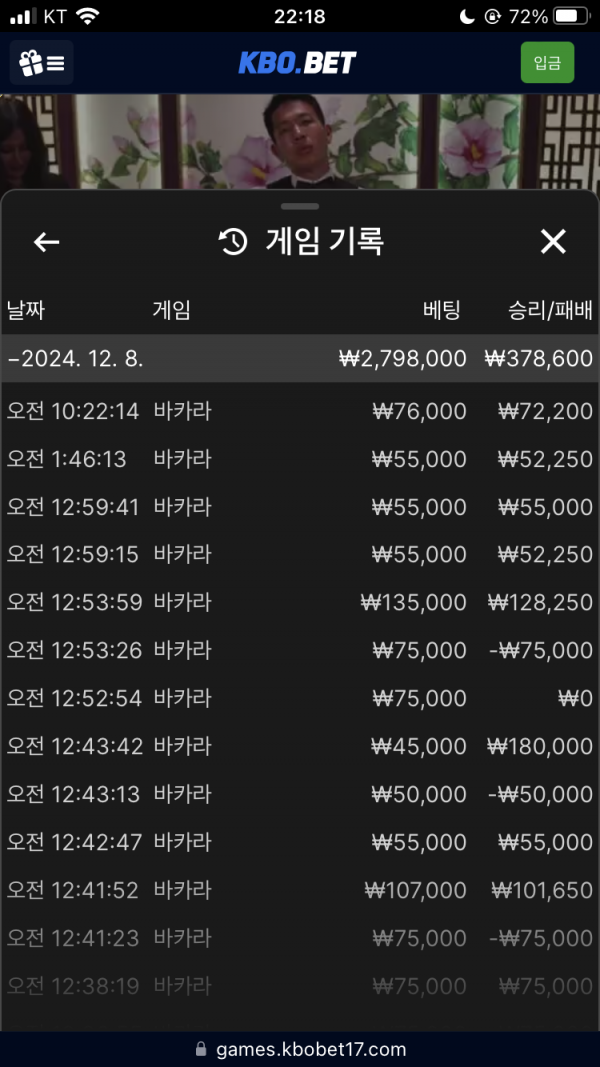Open the gift and menu button

[41, 63]
